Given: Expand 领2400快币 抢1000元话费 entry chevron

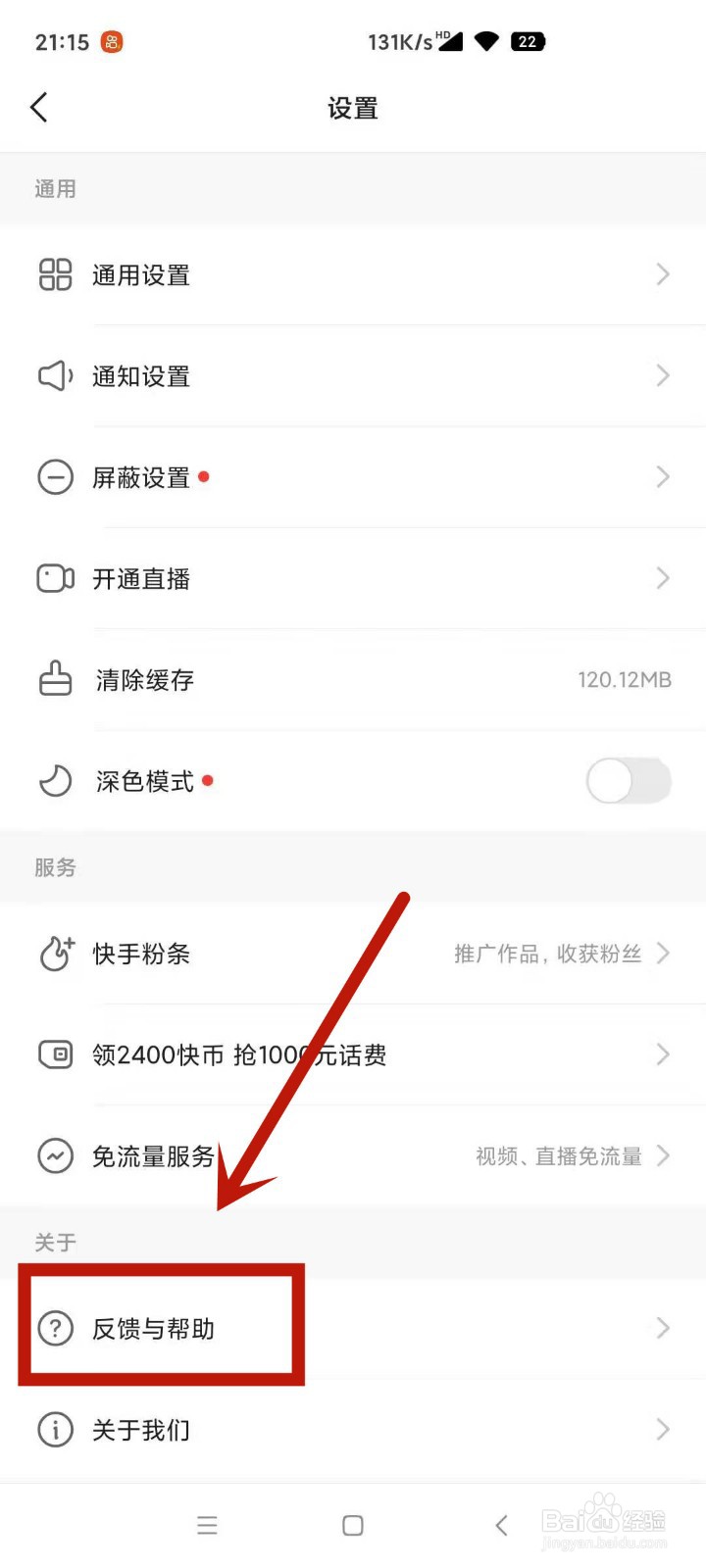Looking at the screenshot, I should (x=663, y=1054).
